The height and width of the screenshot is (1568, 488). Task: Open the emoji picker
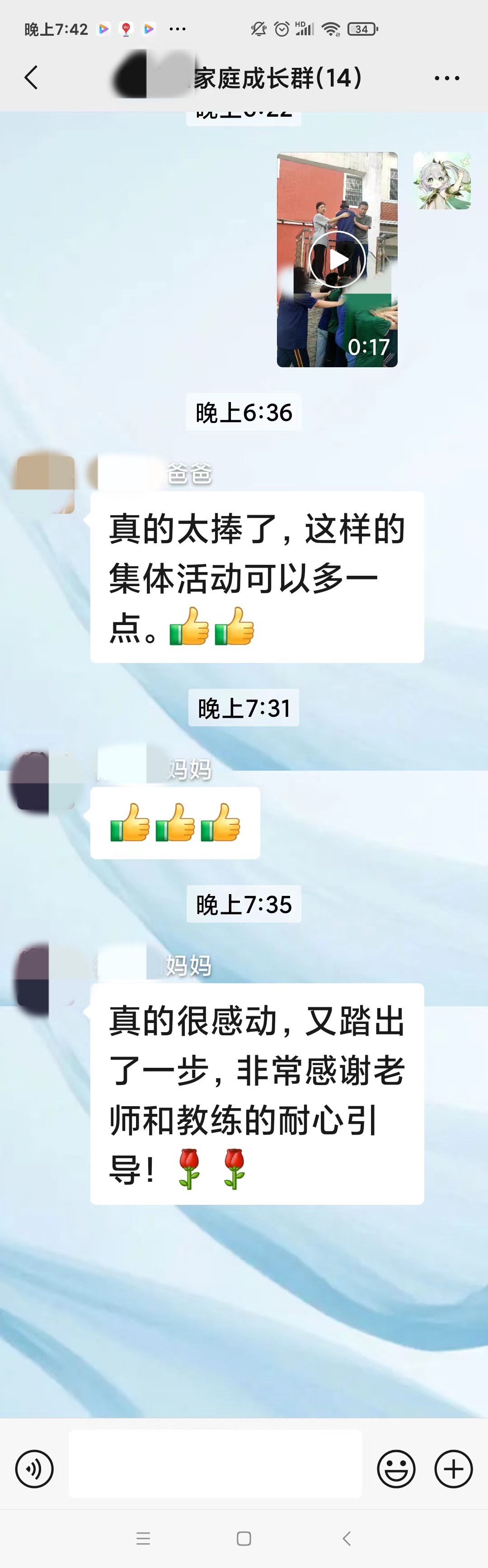(x=396, y=1469)
